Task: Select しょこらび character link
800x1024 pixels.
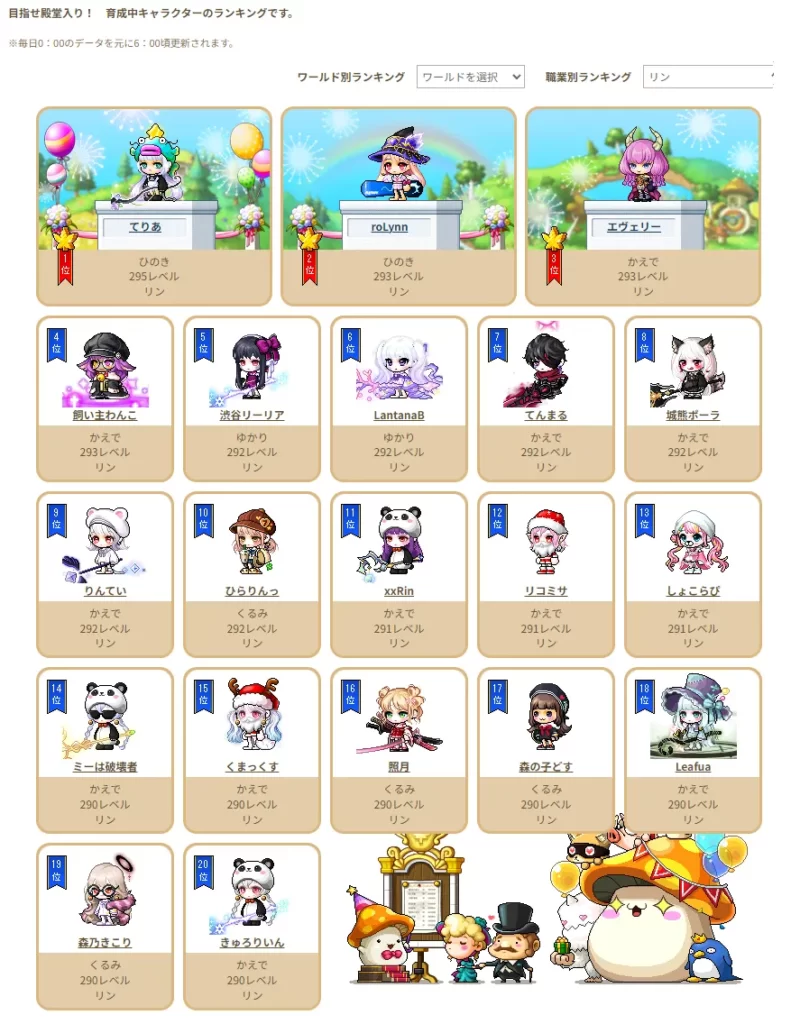Action: 693,591
